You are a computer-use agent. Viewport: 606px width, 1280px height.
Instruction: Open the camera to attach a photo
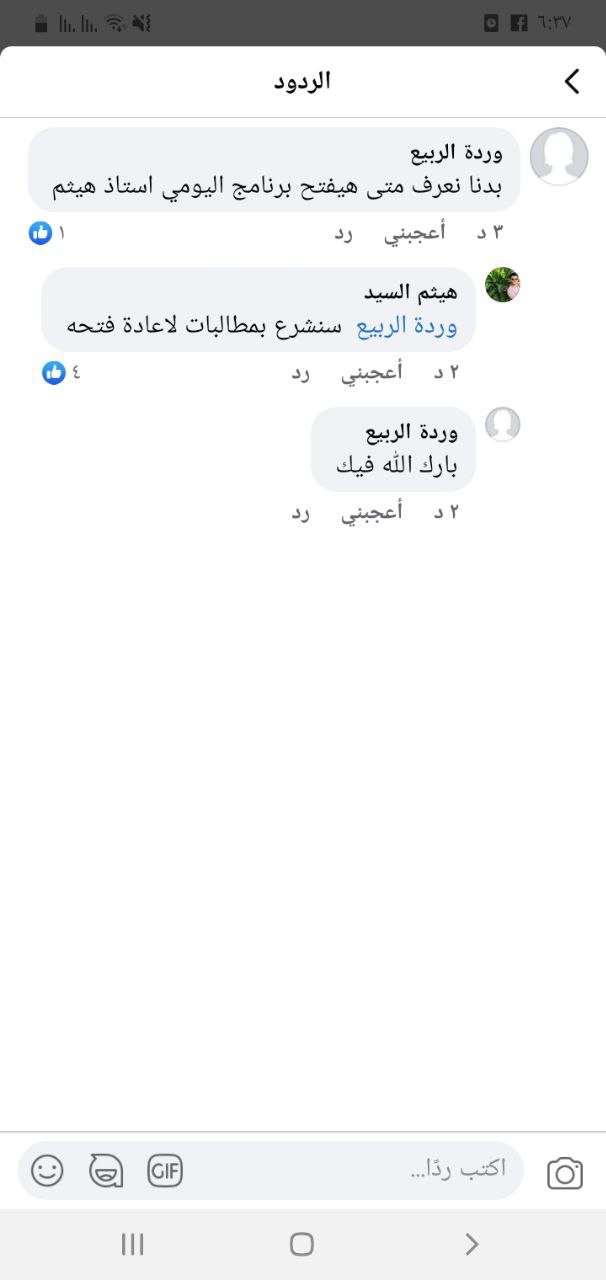[x=565, y=1172]
